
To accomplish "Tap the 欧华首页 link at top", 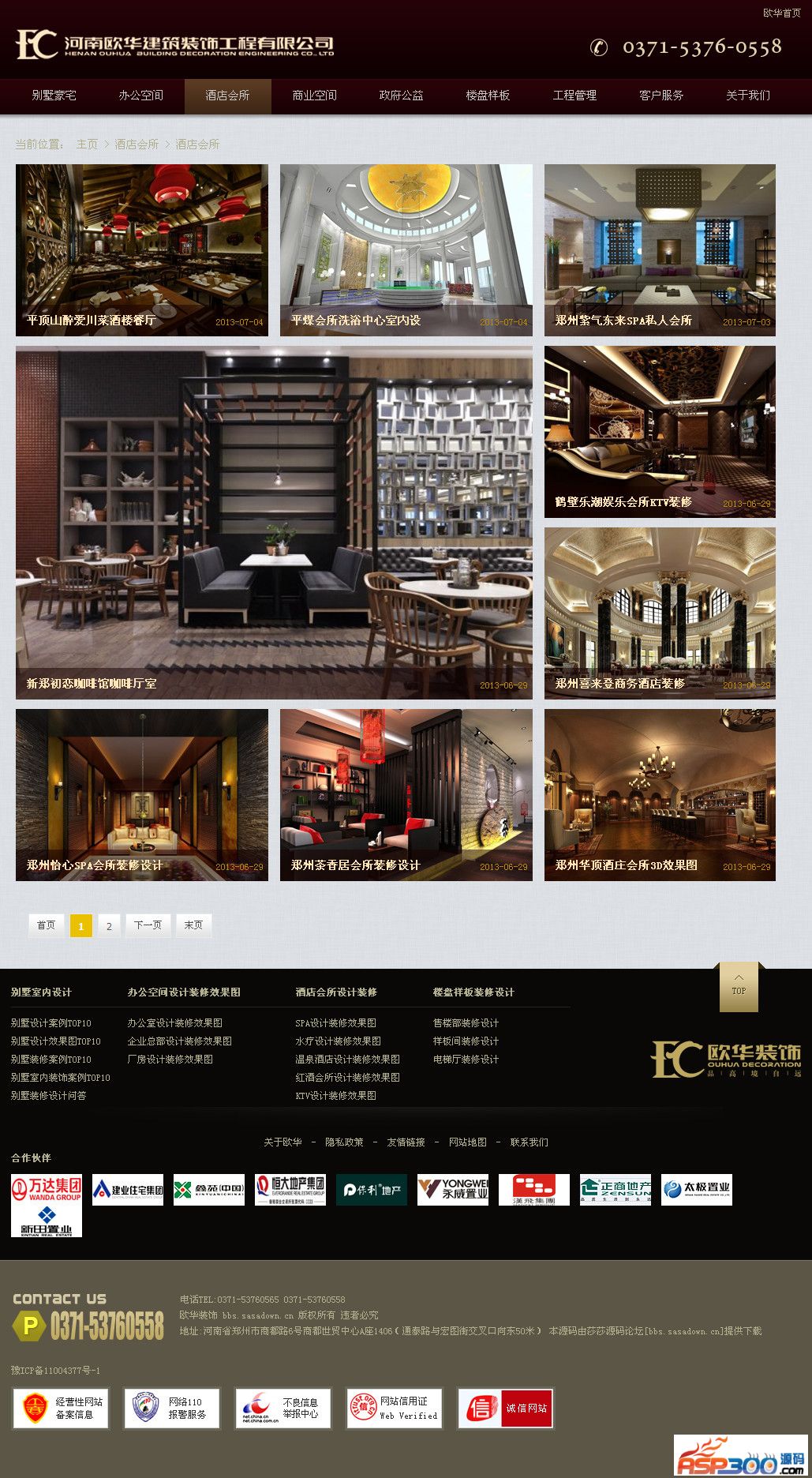I will pyautogui.click(x=781, y=13).
